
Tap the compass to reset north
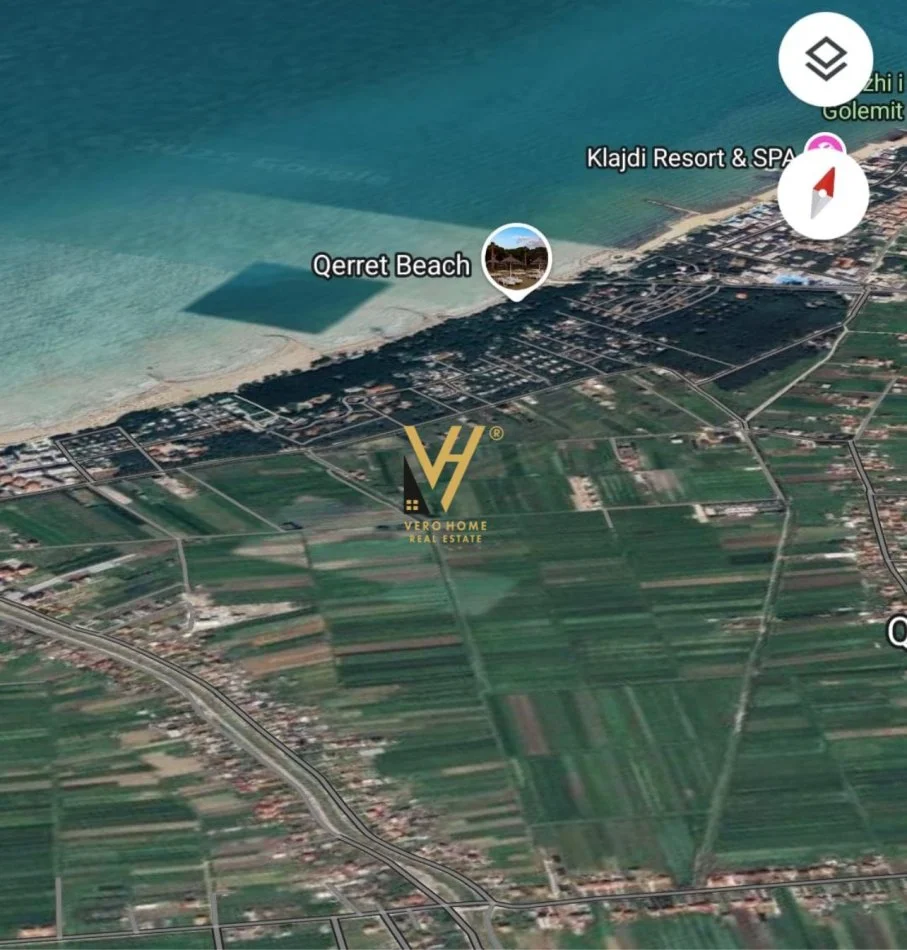coord(822,194)
